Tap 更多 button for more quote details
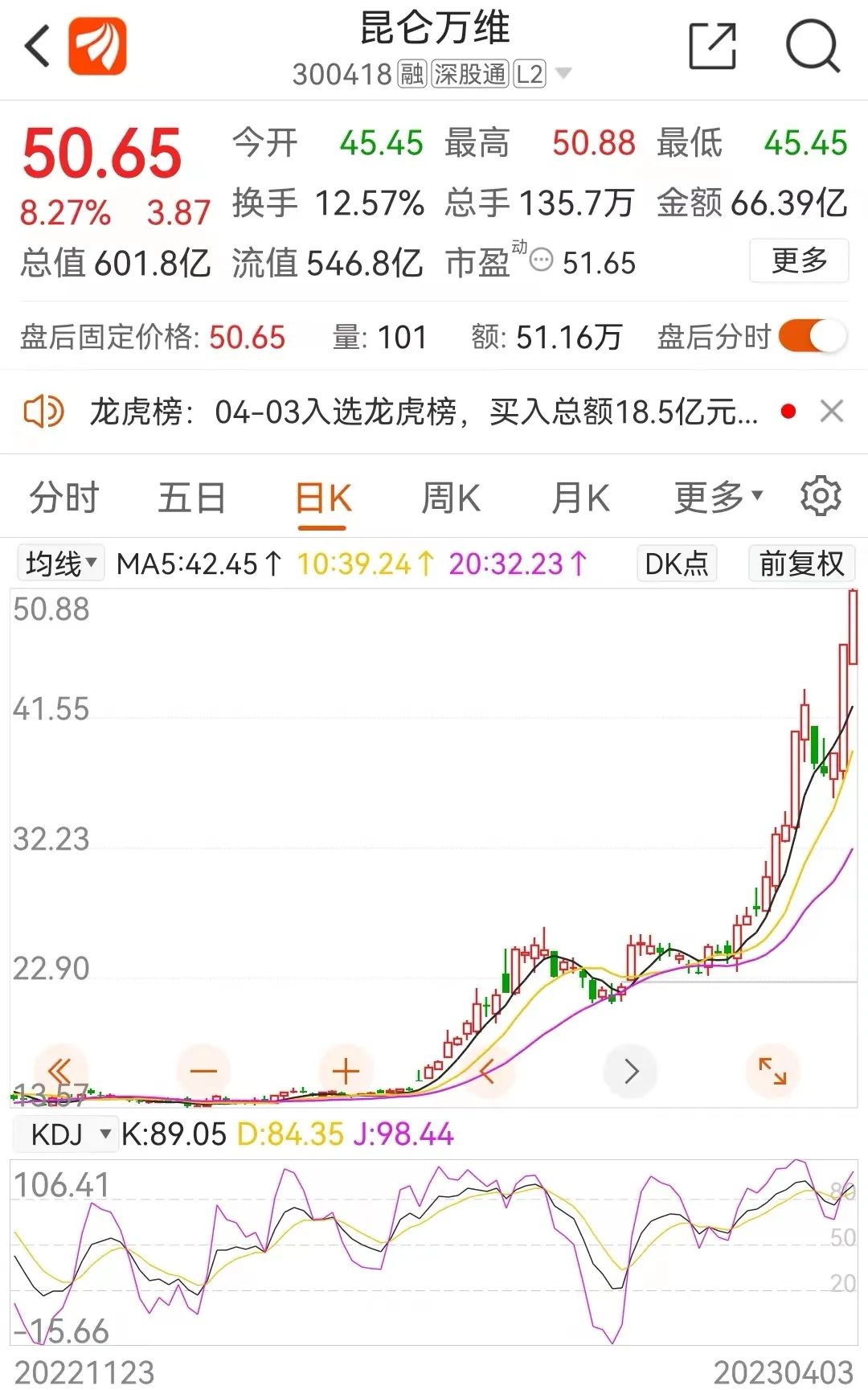Screen dimensions: 868x1390 799,260
